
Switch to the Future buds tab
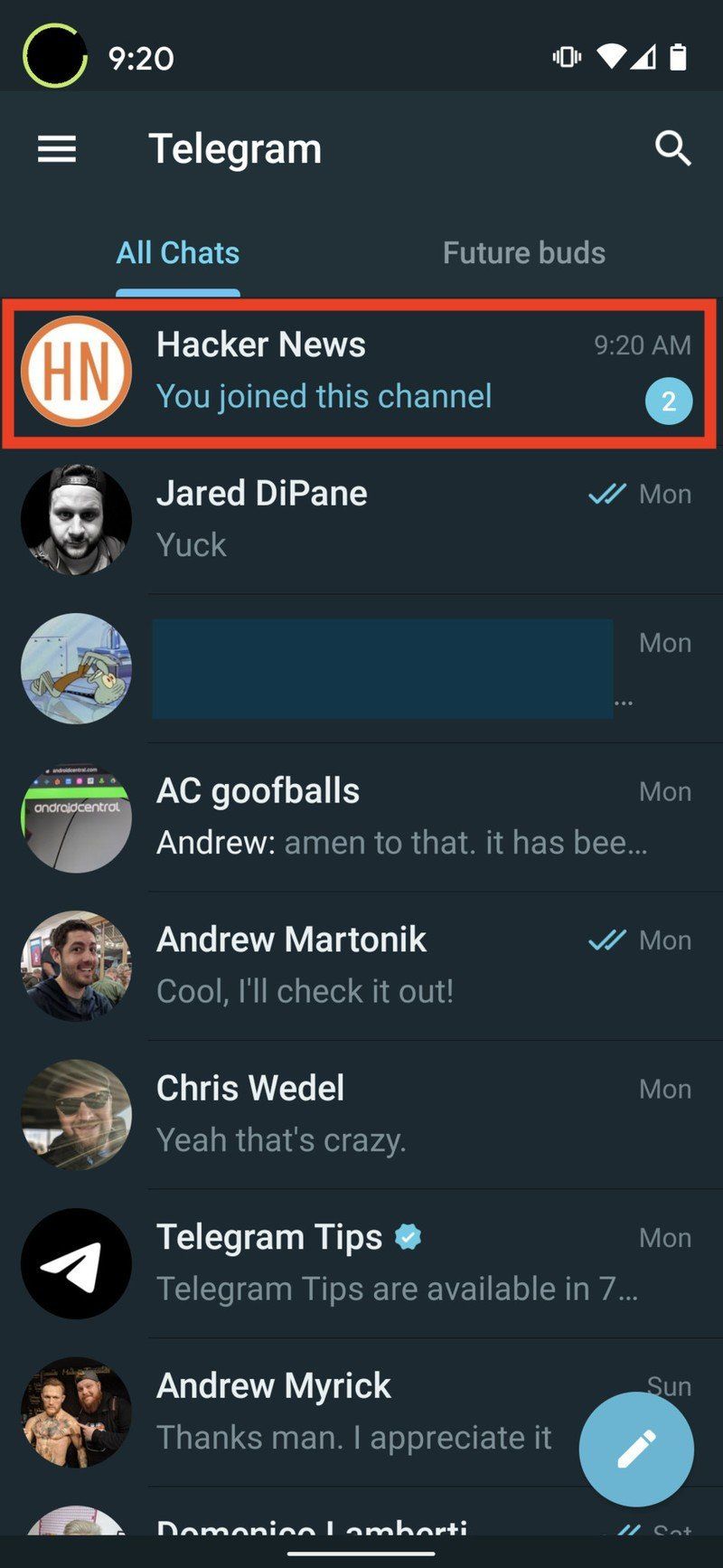[x=523, y=253]
